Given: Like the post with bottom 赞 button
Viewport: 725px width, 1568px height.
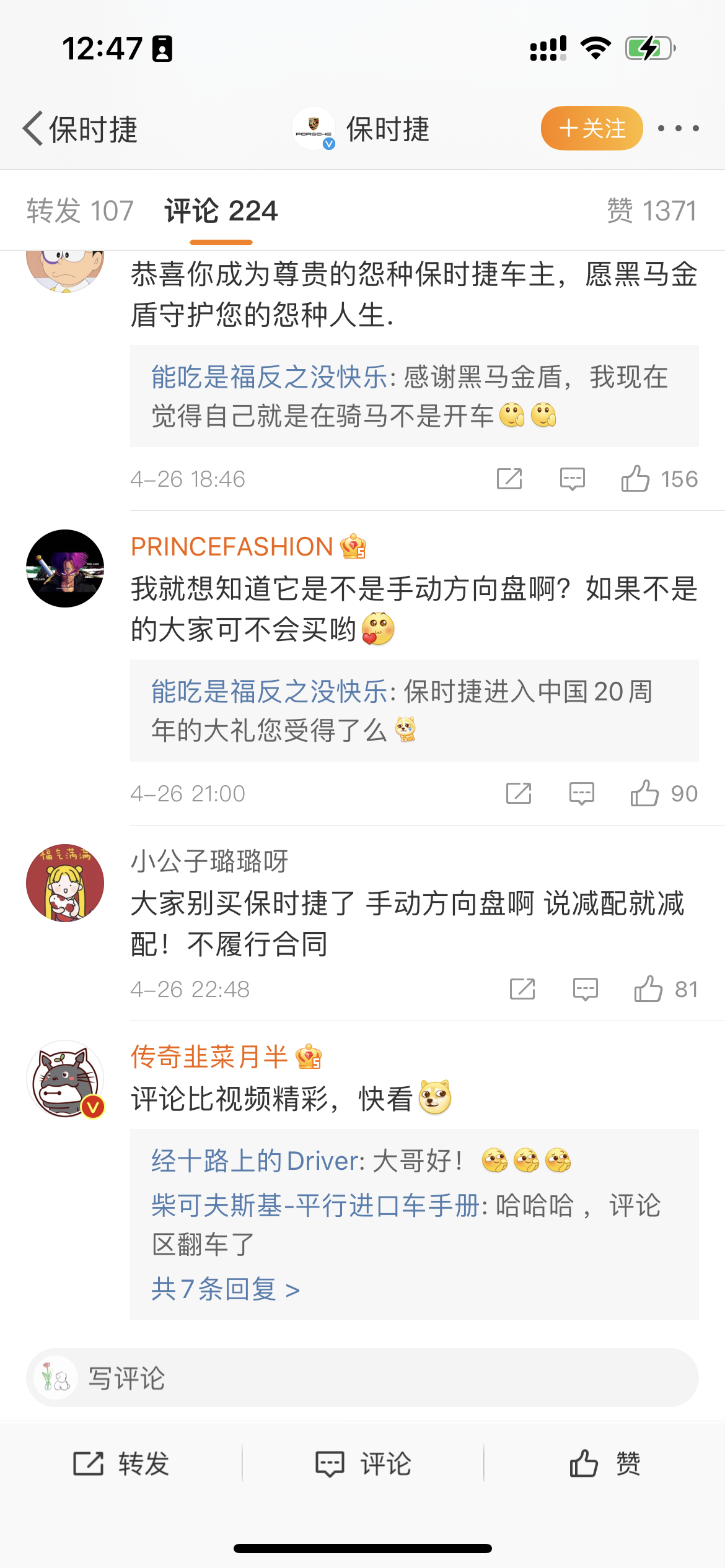Looking at the screenshot, I should (605, 1464).
